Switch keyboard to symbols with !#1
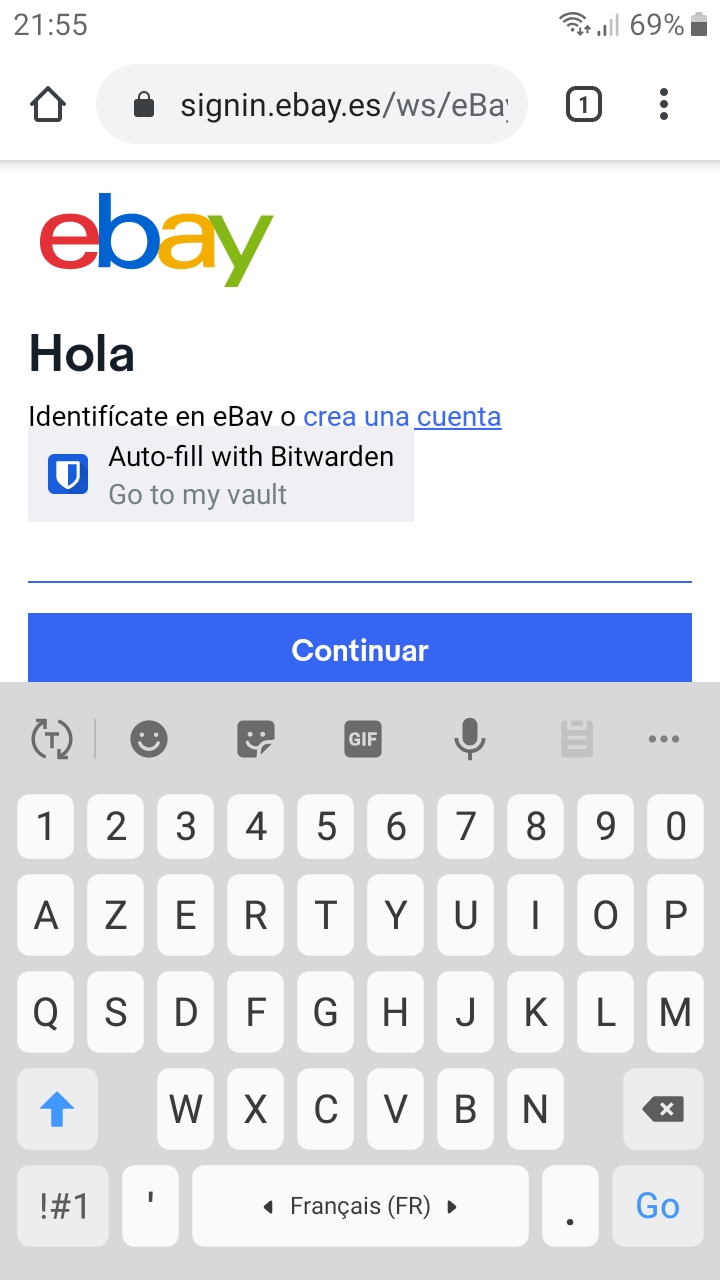The width and height of the screenshot is (720, 1280). [x=64, y=1206]
